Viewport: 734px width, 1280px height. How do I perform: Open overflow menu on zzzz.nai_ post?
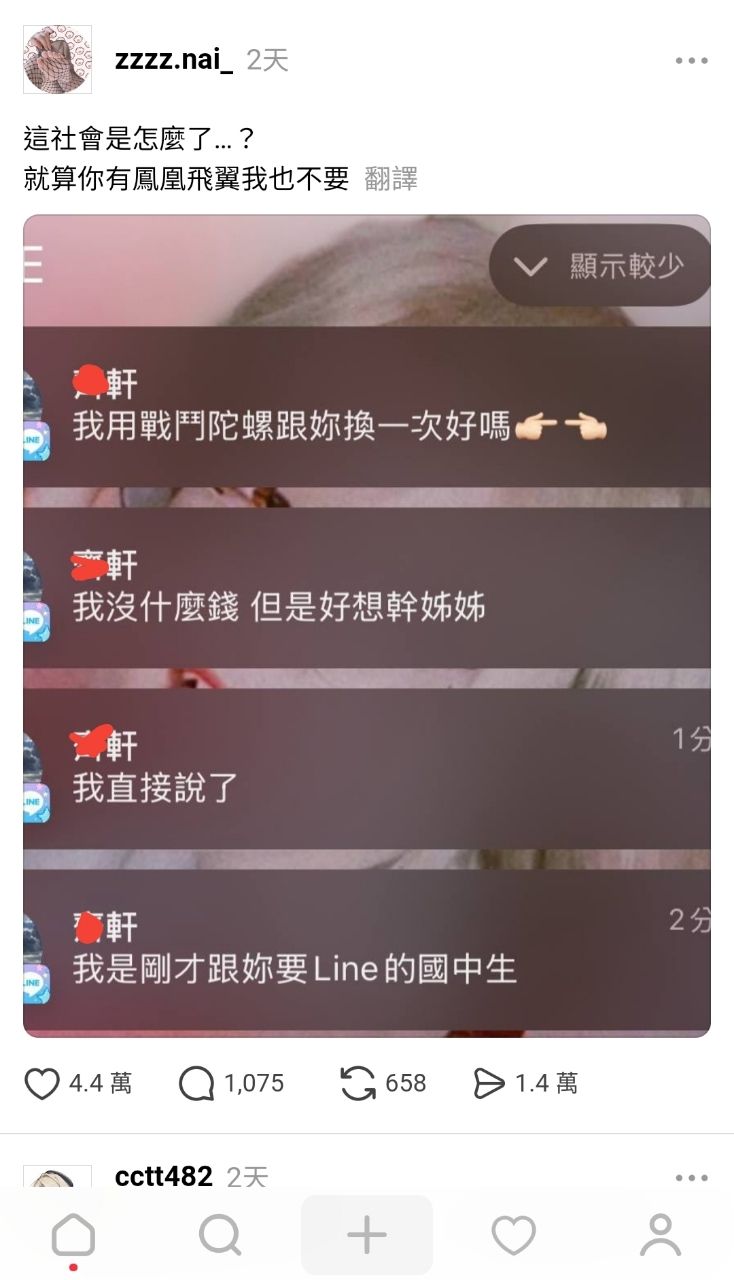[691, 60]
